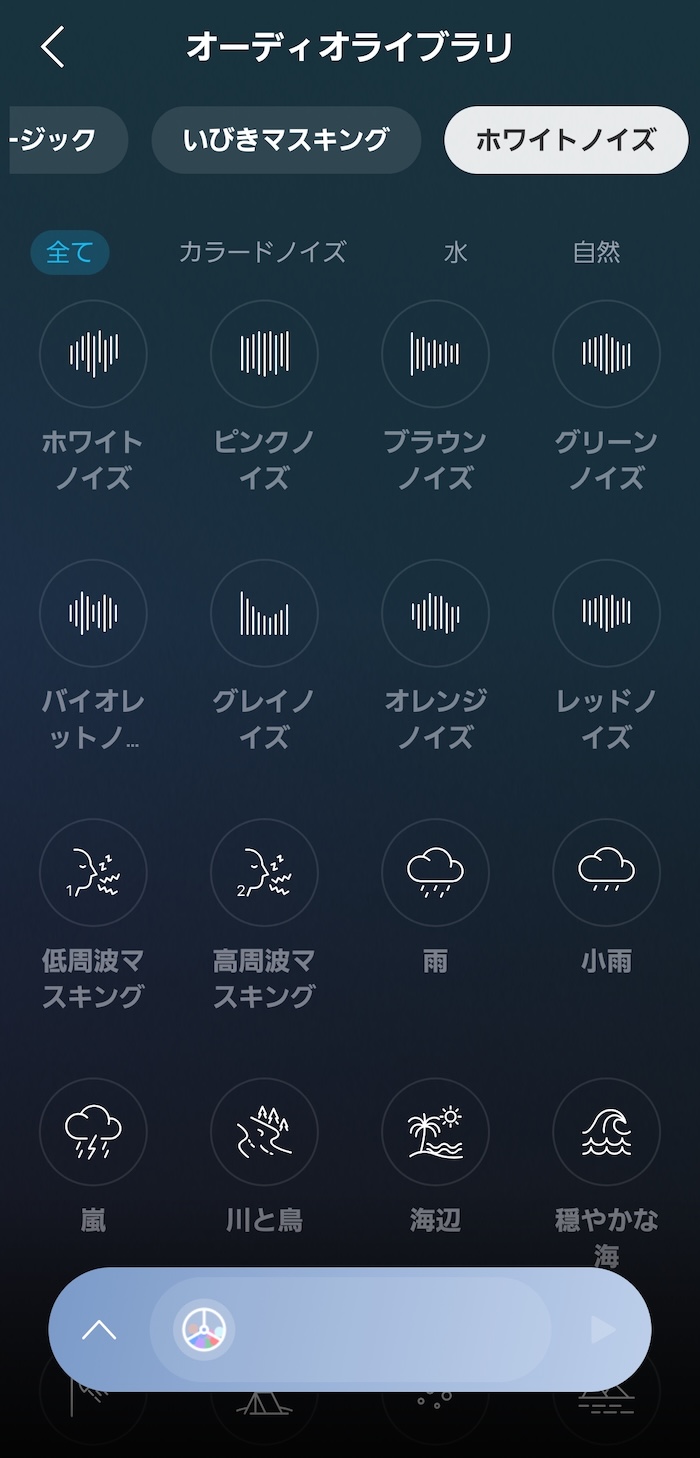Select the ホワイトノイズ category tab
700x1458 pixels.
565,140
